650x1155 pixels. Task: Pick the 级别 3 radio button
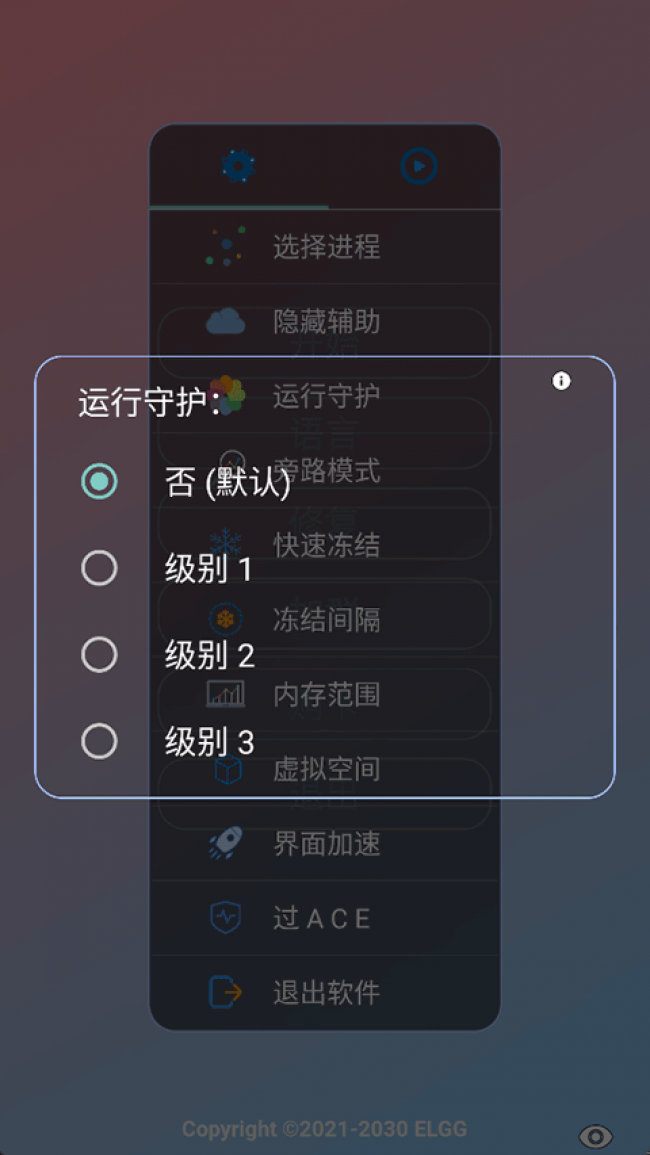click(x=99, y=742)
